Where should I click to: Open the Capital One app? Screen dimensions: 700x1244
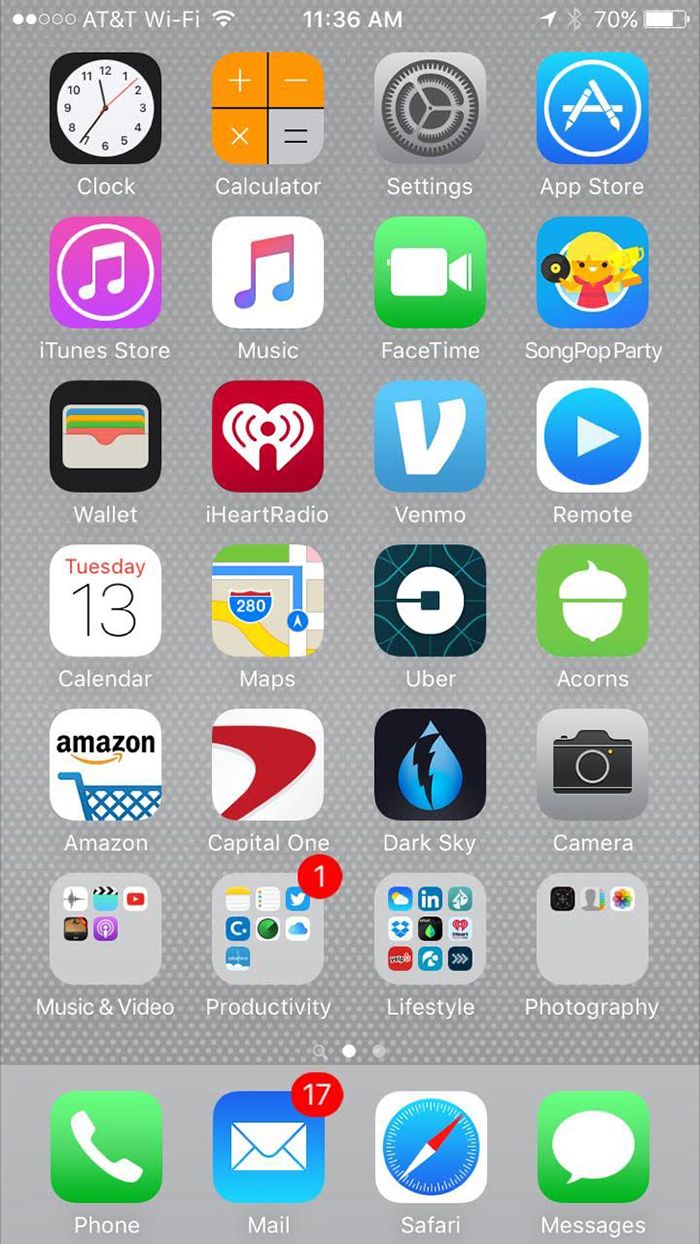(x=268, y=764)
